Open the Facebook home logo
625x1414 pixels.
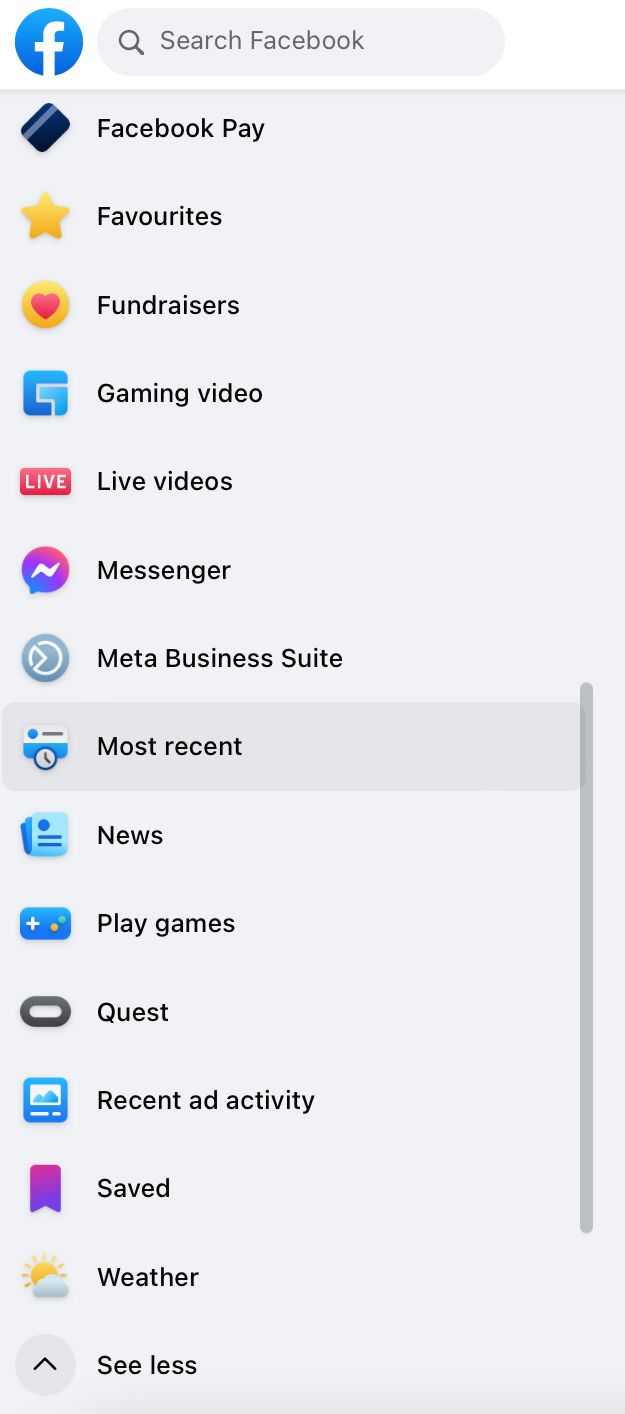pyautogui.click(x=49, y=42)
